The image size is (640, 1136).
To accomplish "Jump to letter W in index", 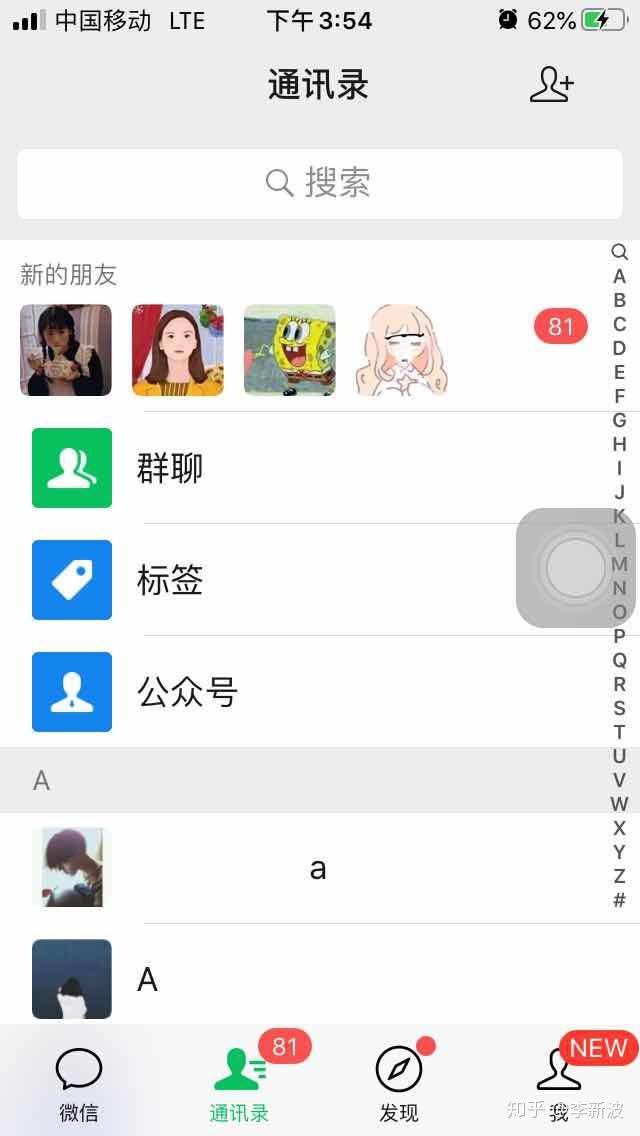I will tap(619, 803).
